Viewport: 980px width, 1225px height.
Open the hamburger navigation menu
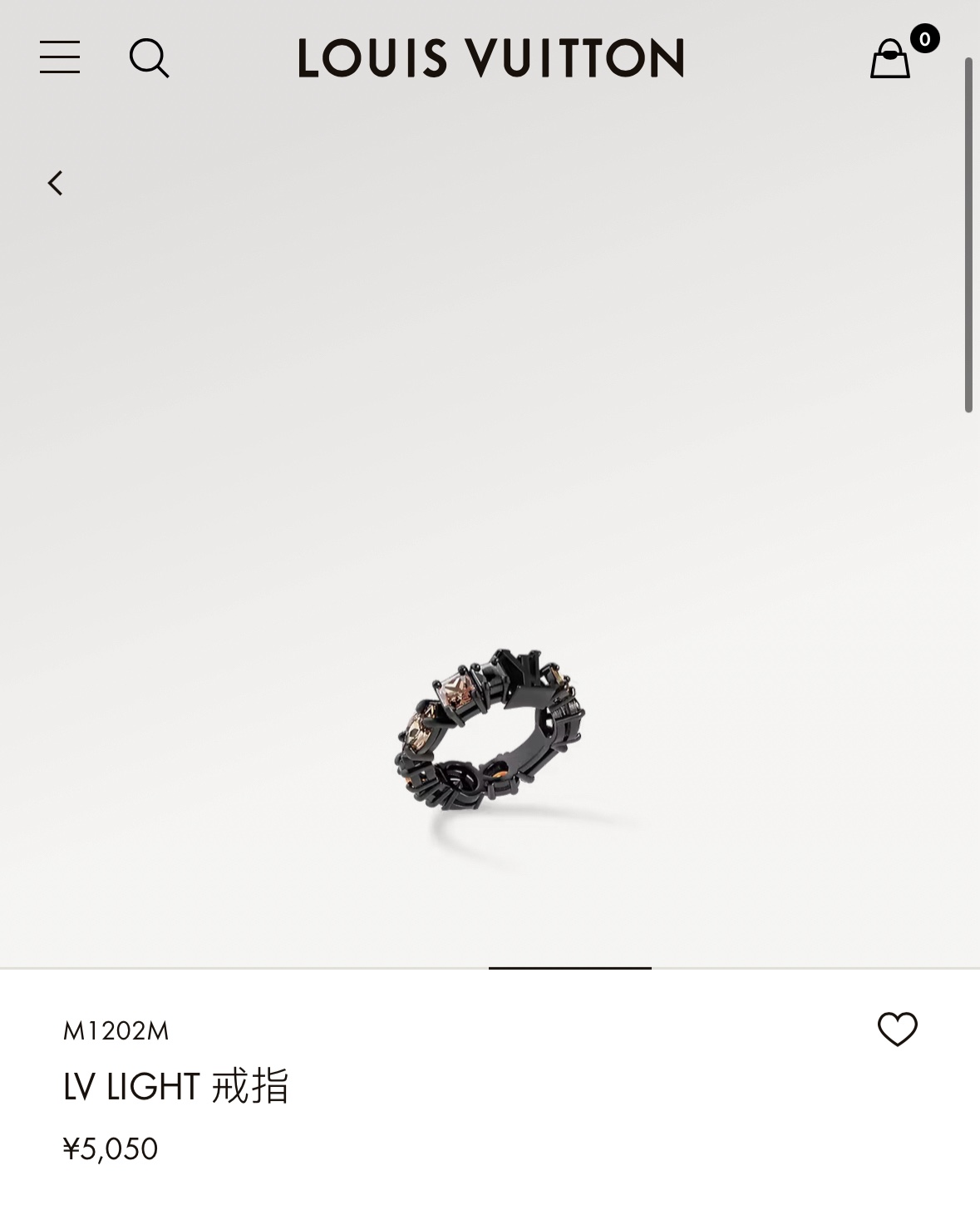tap(60, 57)
